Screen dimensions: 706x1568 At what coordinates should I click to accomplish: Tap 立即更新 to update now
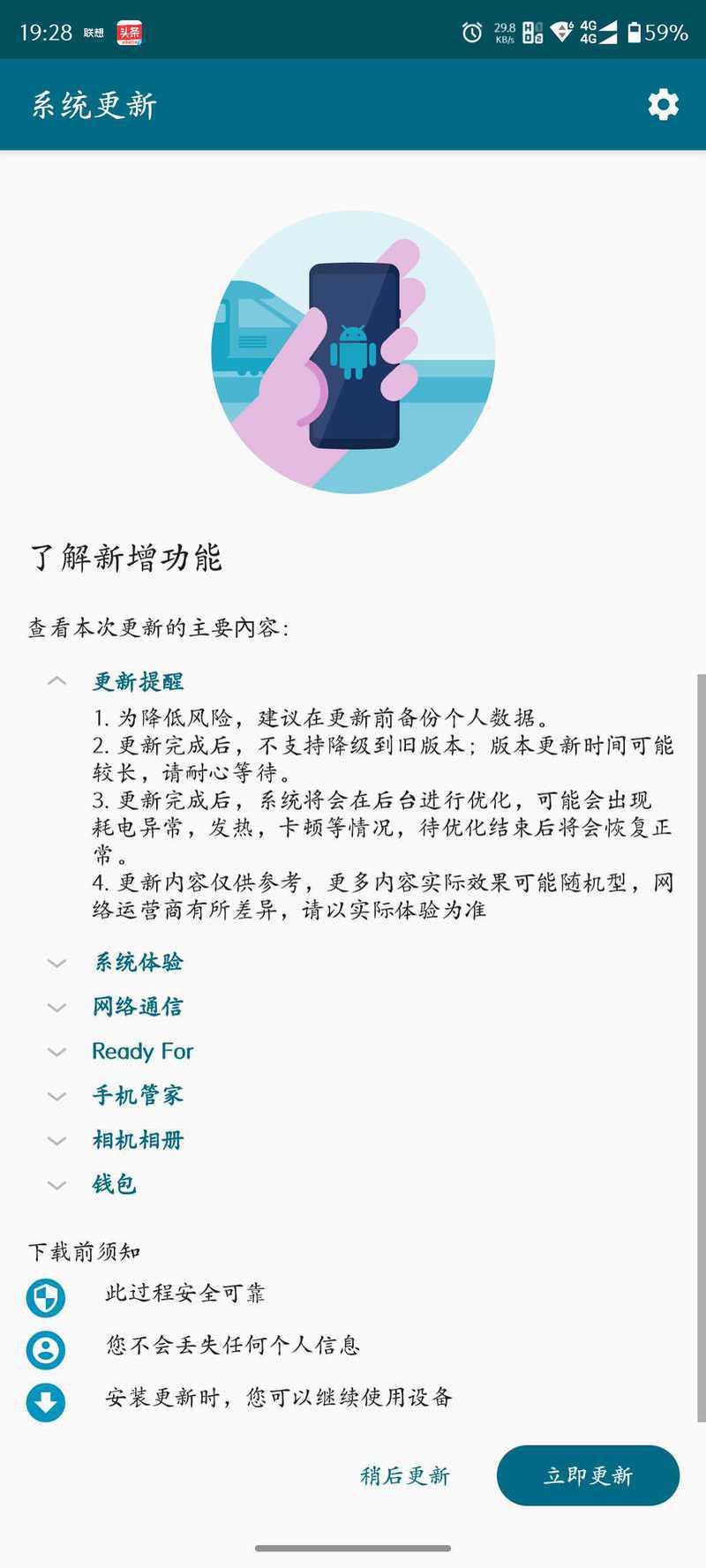coord(588,1475)
